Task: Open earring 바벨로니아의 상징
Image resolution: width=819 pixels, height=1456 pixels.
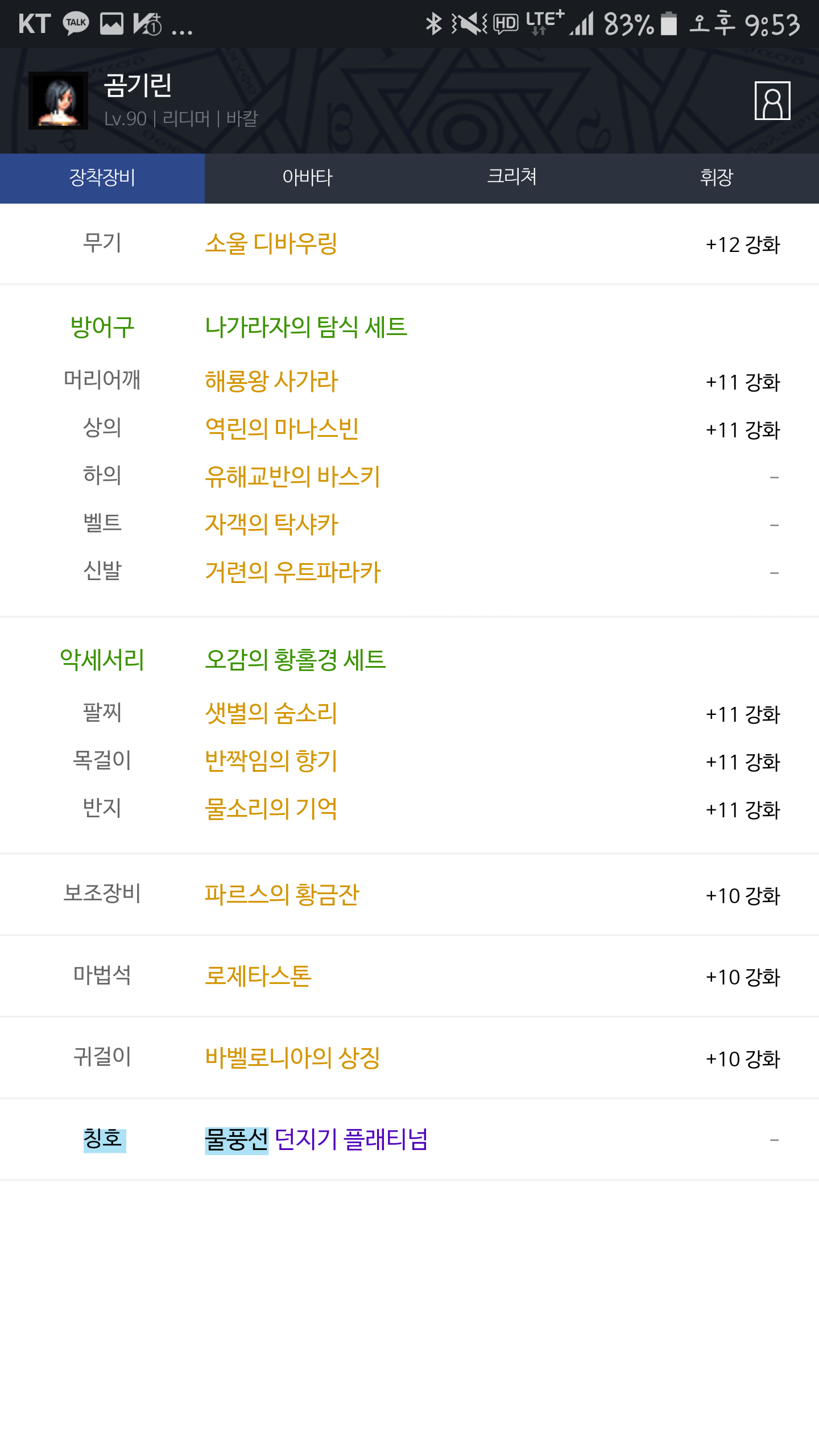Action: (x=292, y=1058)
